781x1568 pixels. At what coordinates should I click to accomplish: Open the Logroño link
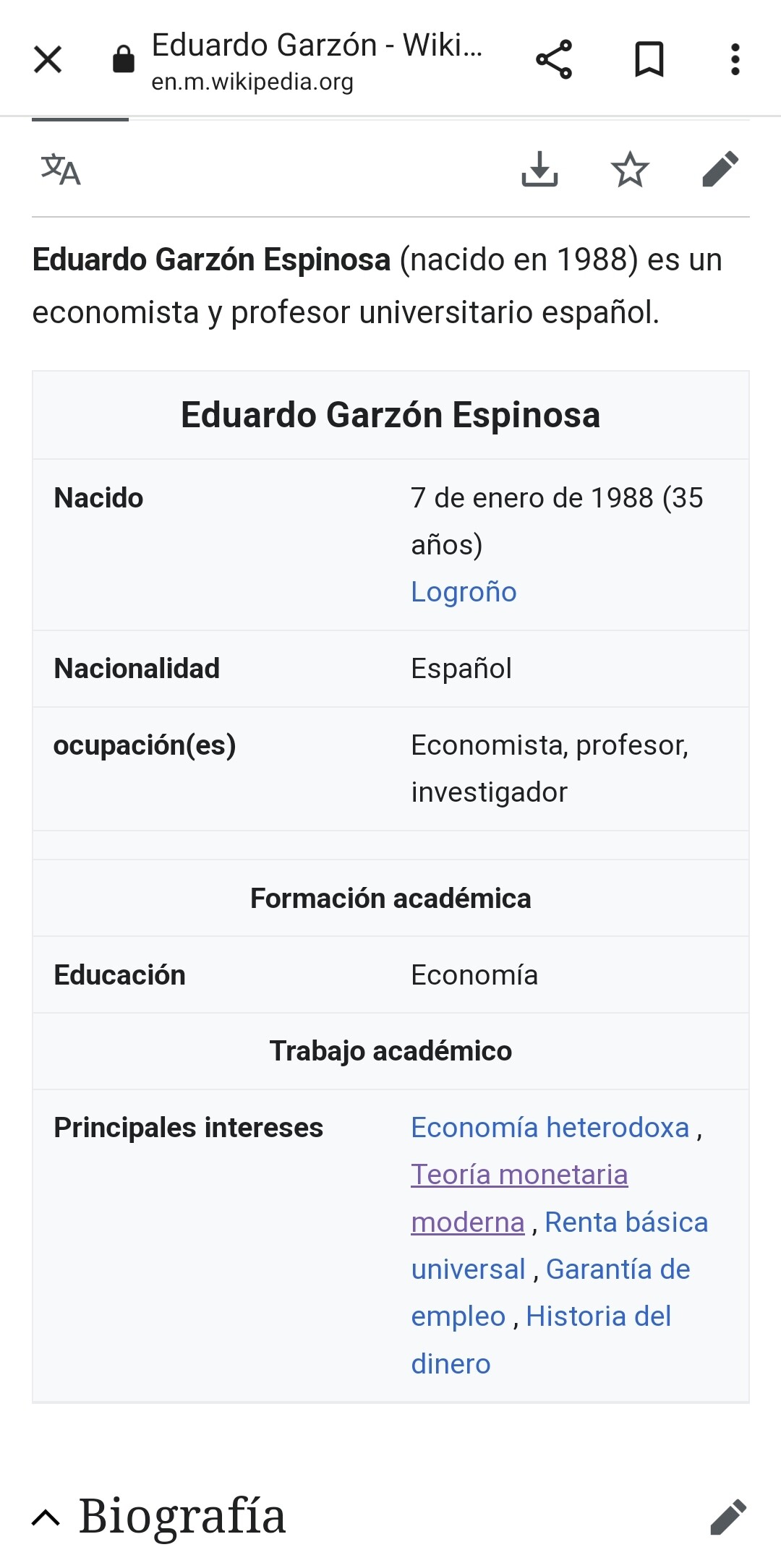[x=464, y=592]
